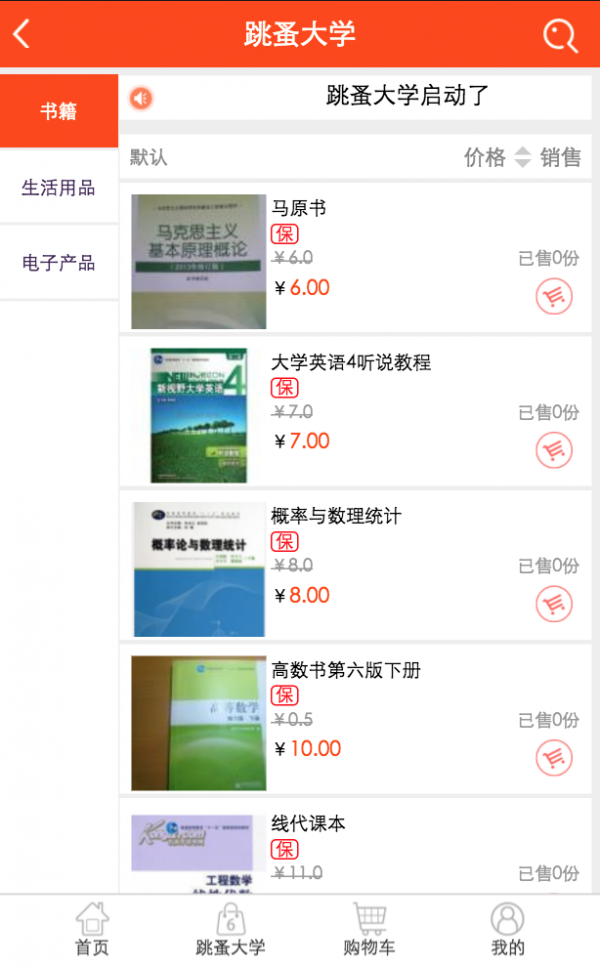
Task: Switch to the 生活用品 category
Action: click(59, 187)
